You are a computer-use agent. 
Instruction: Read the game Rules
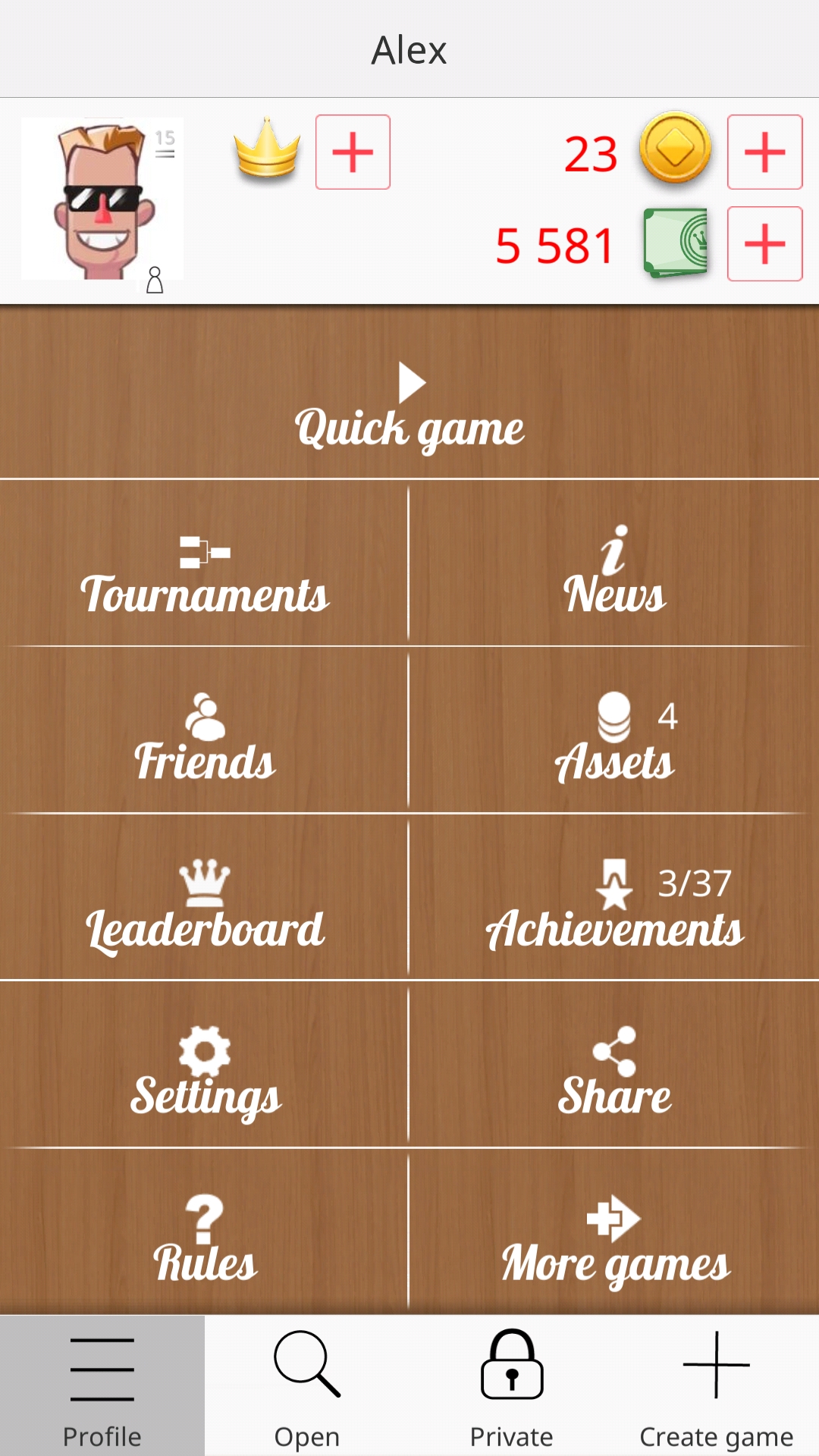click(x=205, y=1244)
